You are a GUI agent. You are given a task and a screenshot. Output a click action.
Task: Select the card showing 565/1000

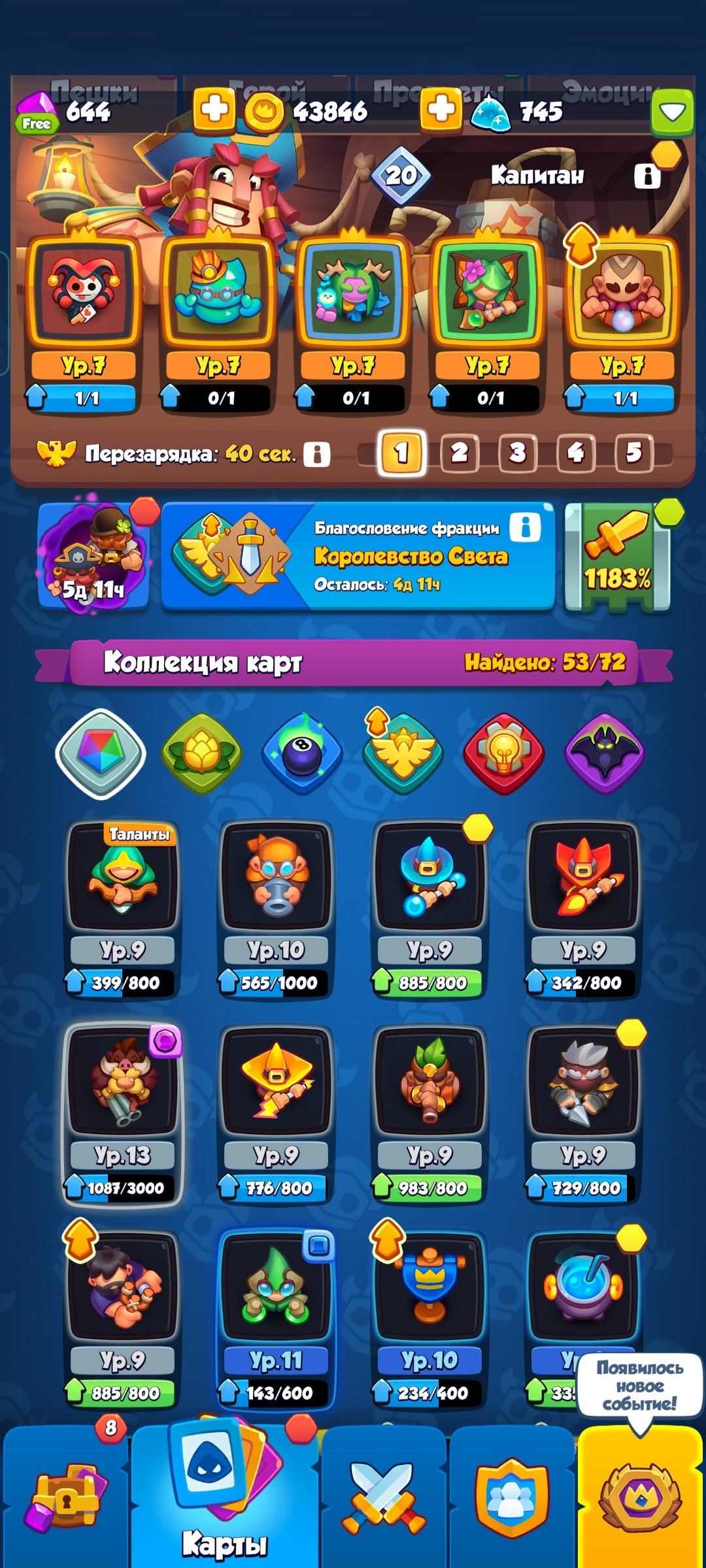[276, 908]
